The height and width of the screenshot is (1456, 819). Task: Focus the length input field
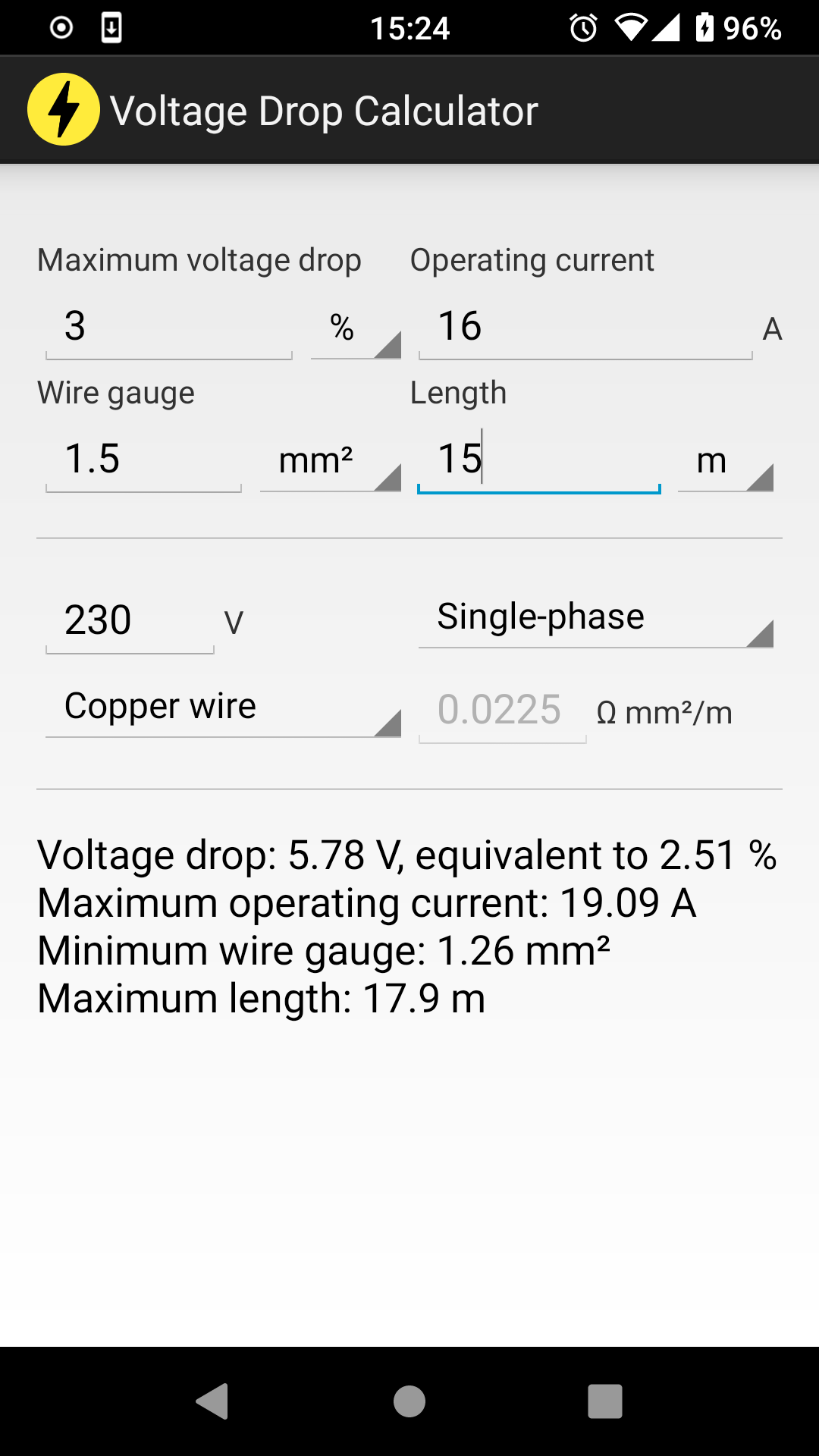click(x=538, y=460)
